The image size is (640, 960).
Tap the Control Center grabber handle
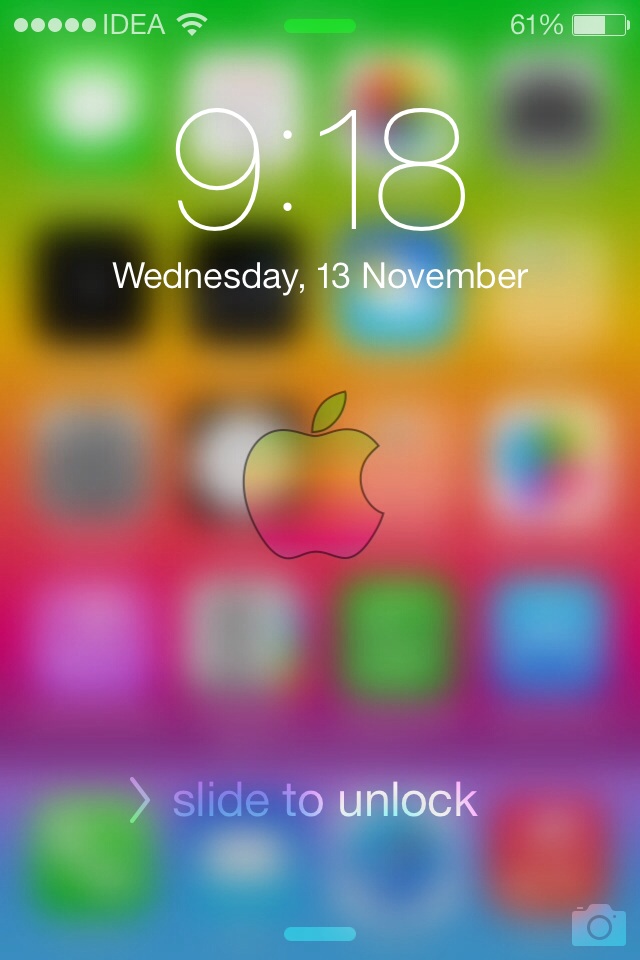pyautogui.click(x=320, y=933)
